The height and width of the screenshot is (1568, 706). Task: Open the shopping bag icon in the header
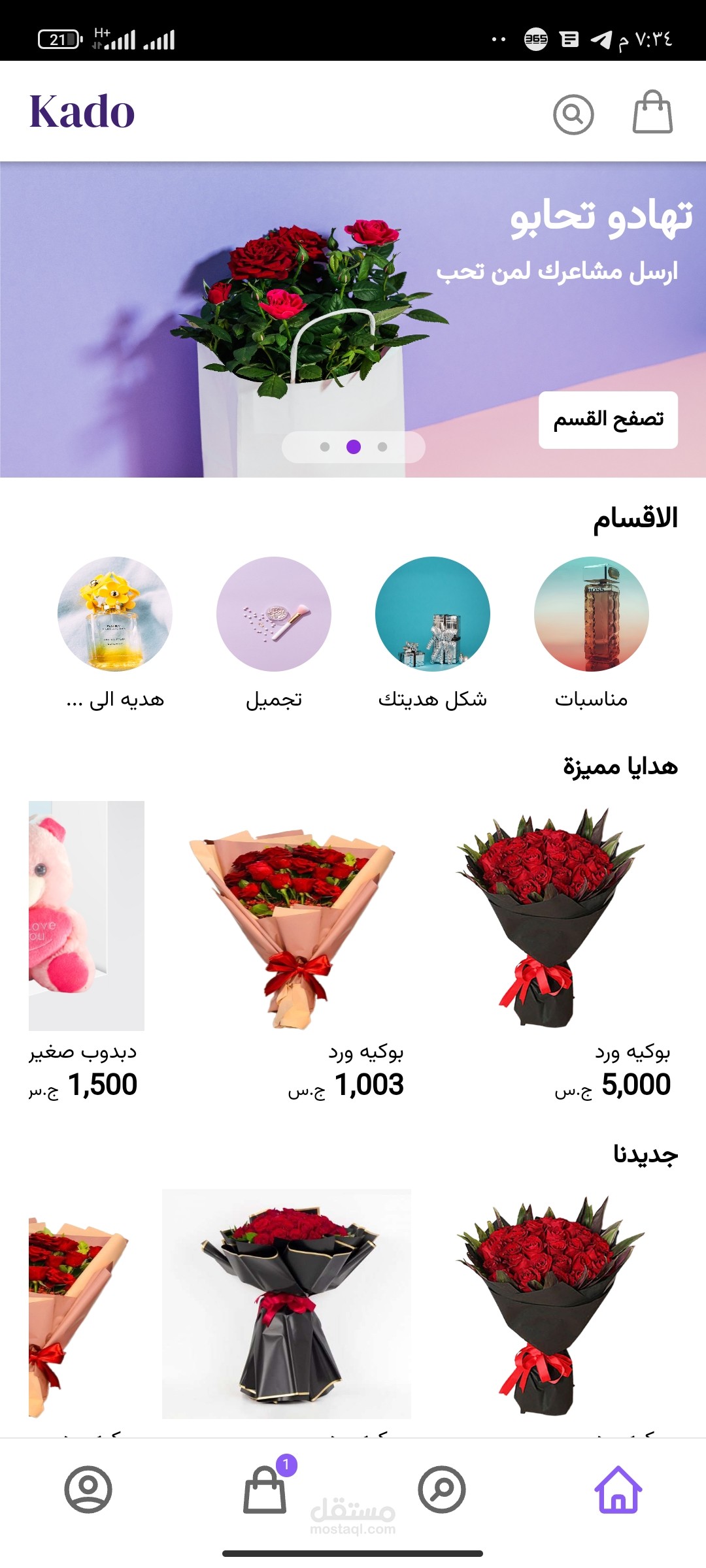click(652, 111)
